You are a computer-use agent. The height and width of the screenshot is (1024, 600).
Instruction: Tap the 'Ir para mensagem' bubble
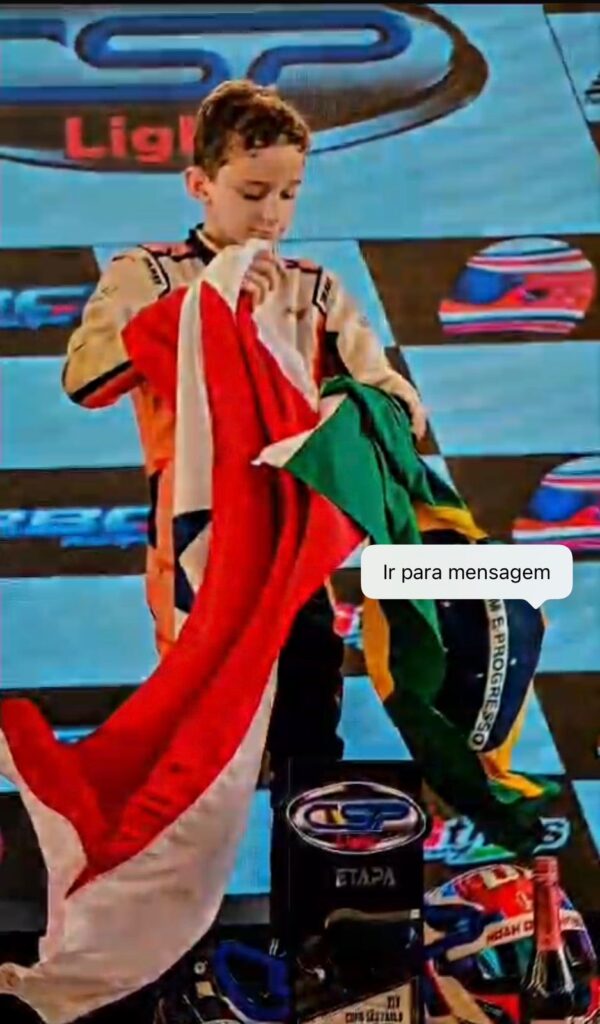click(466, 573)
